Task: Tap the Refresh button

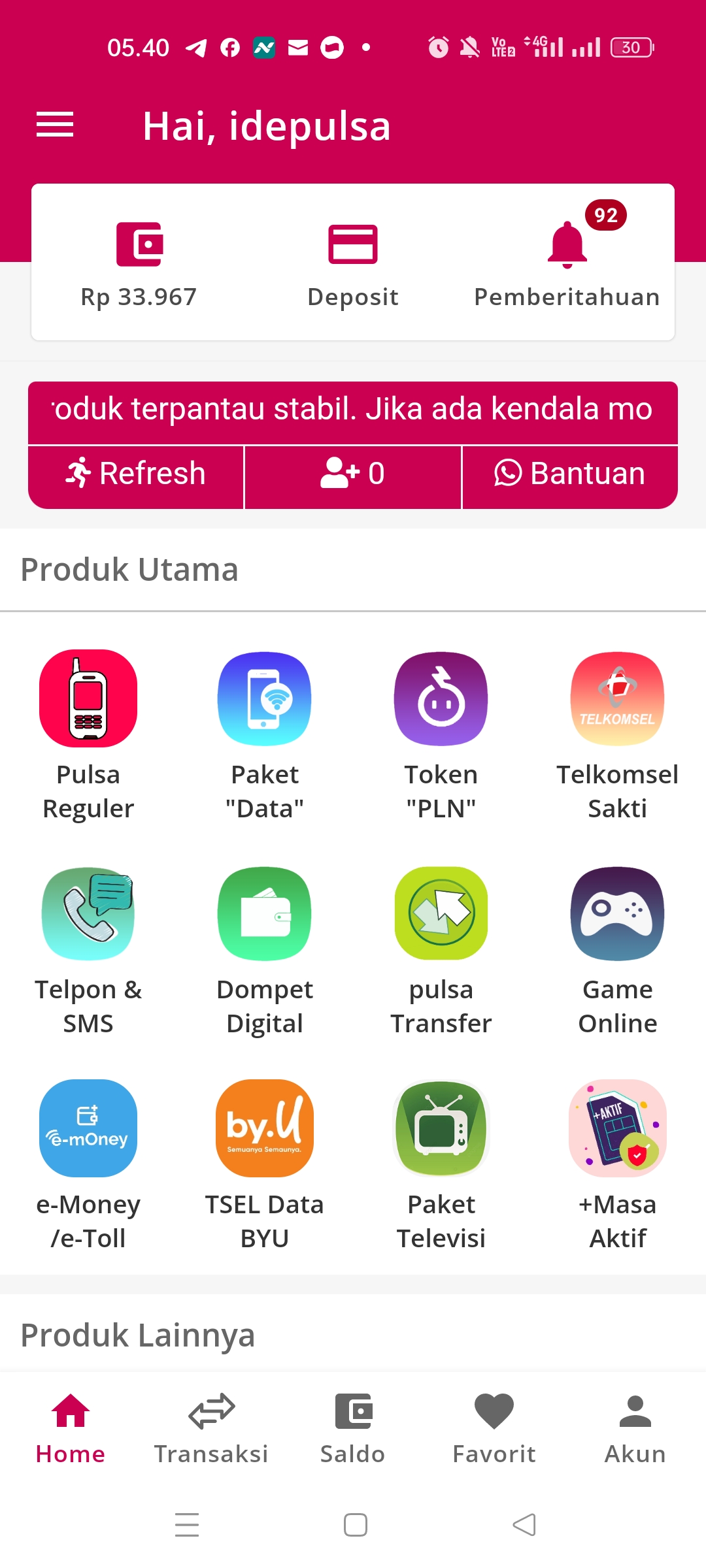Action: click(x=136, y=474)
